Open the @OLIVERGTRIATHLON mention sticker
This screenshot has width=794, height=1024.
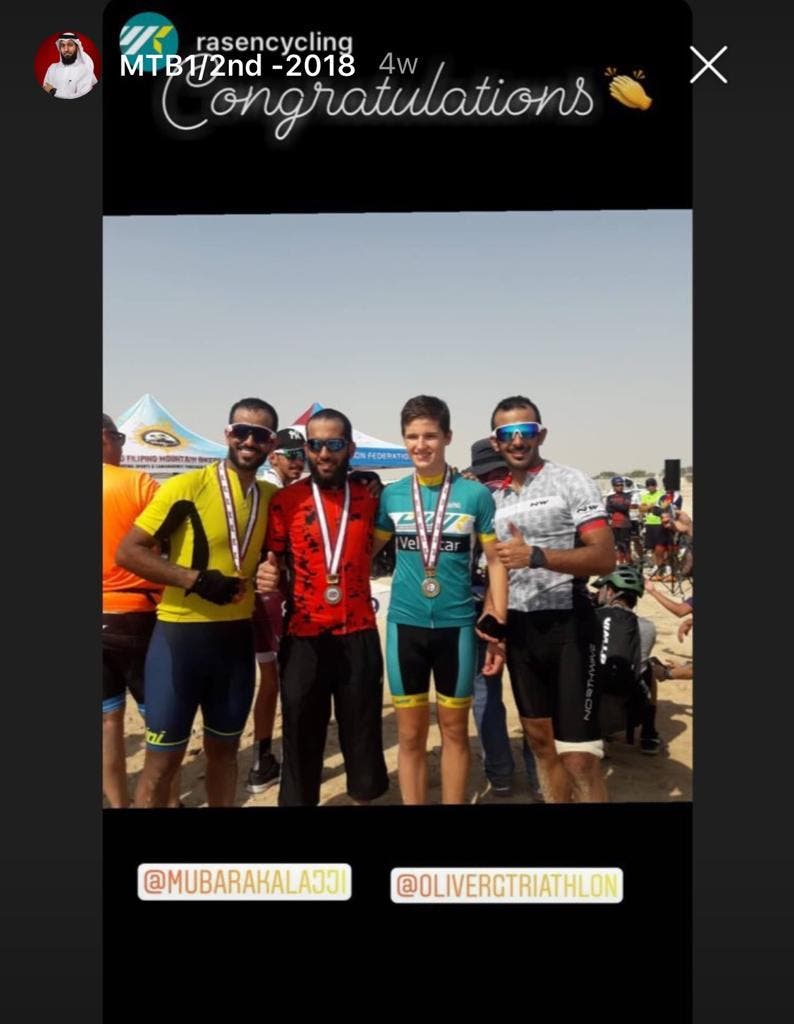click(x=506, y=885)
